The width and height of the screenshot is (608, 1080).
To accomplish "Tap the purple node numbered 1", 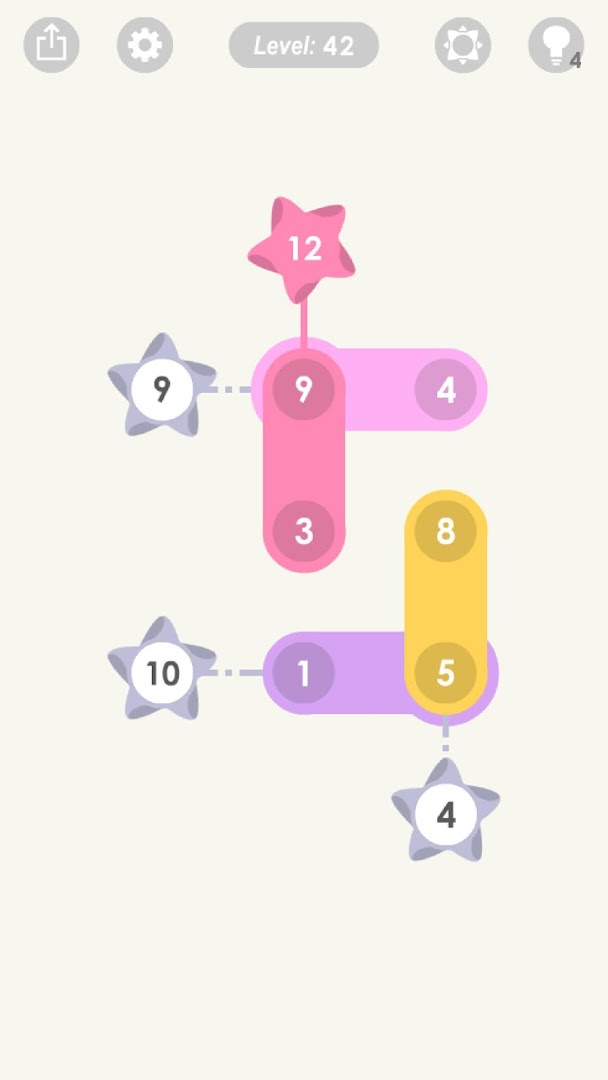I will 303,673.
